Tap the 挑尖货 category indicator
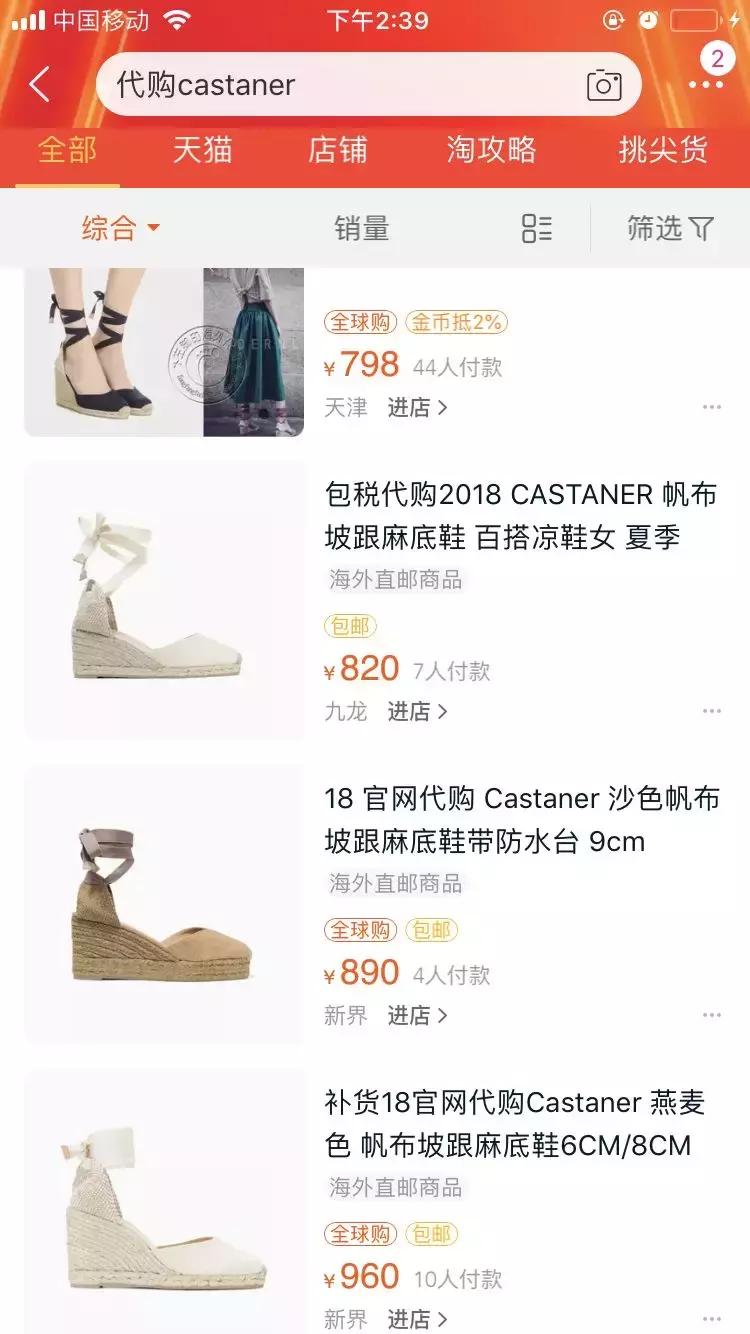The image size is (750, 1334). click(662, 150)
